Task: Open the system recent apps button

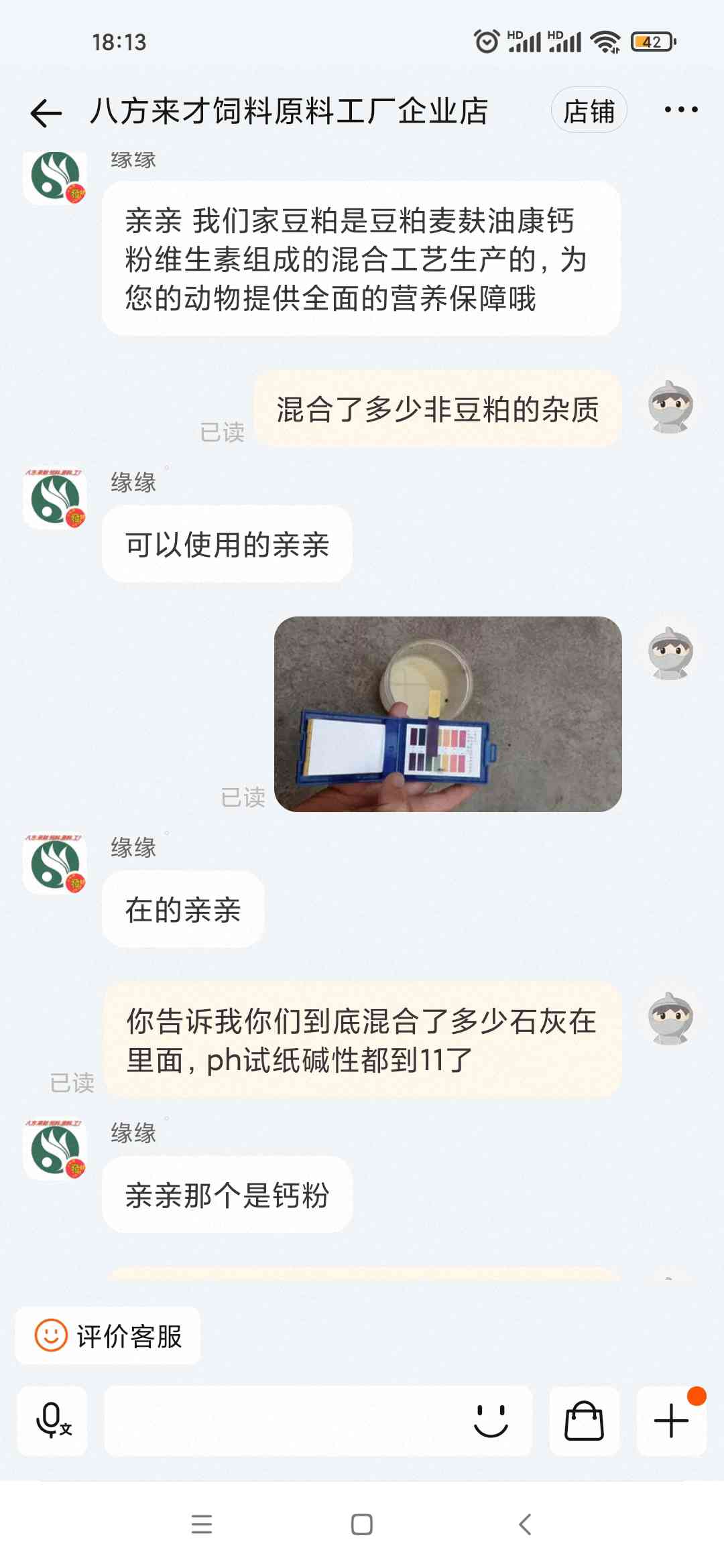Action: tap(202, 1524)
